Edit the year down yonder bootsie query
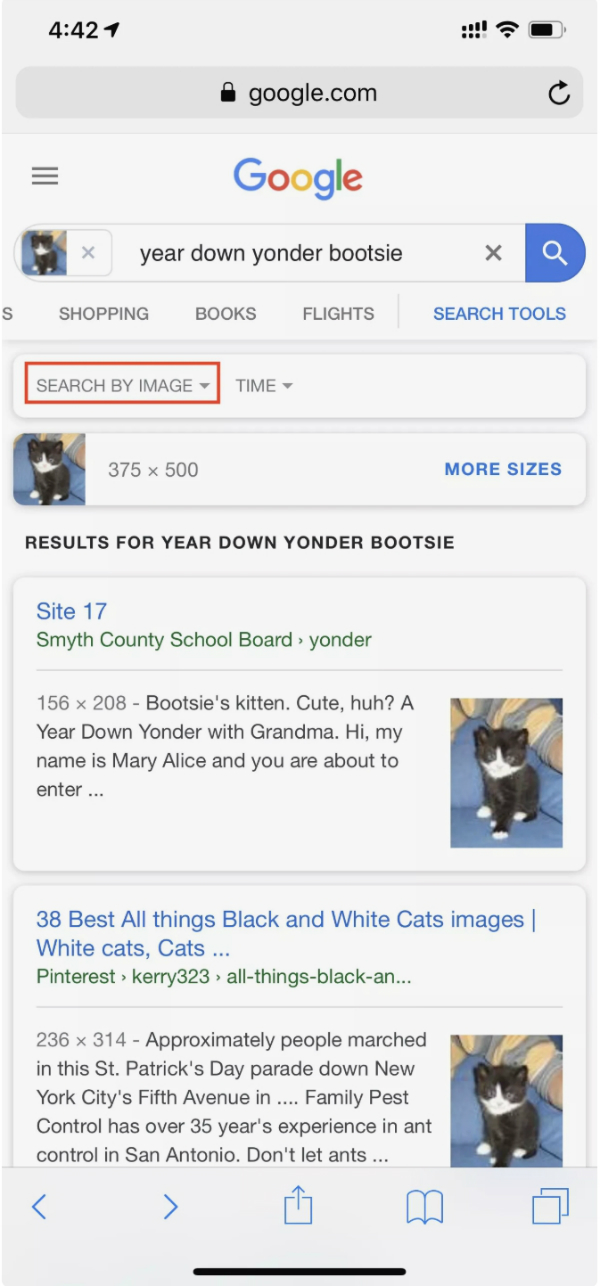 click(x=271, y=253)
